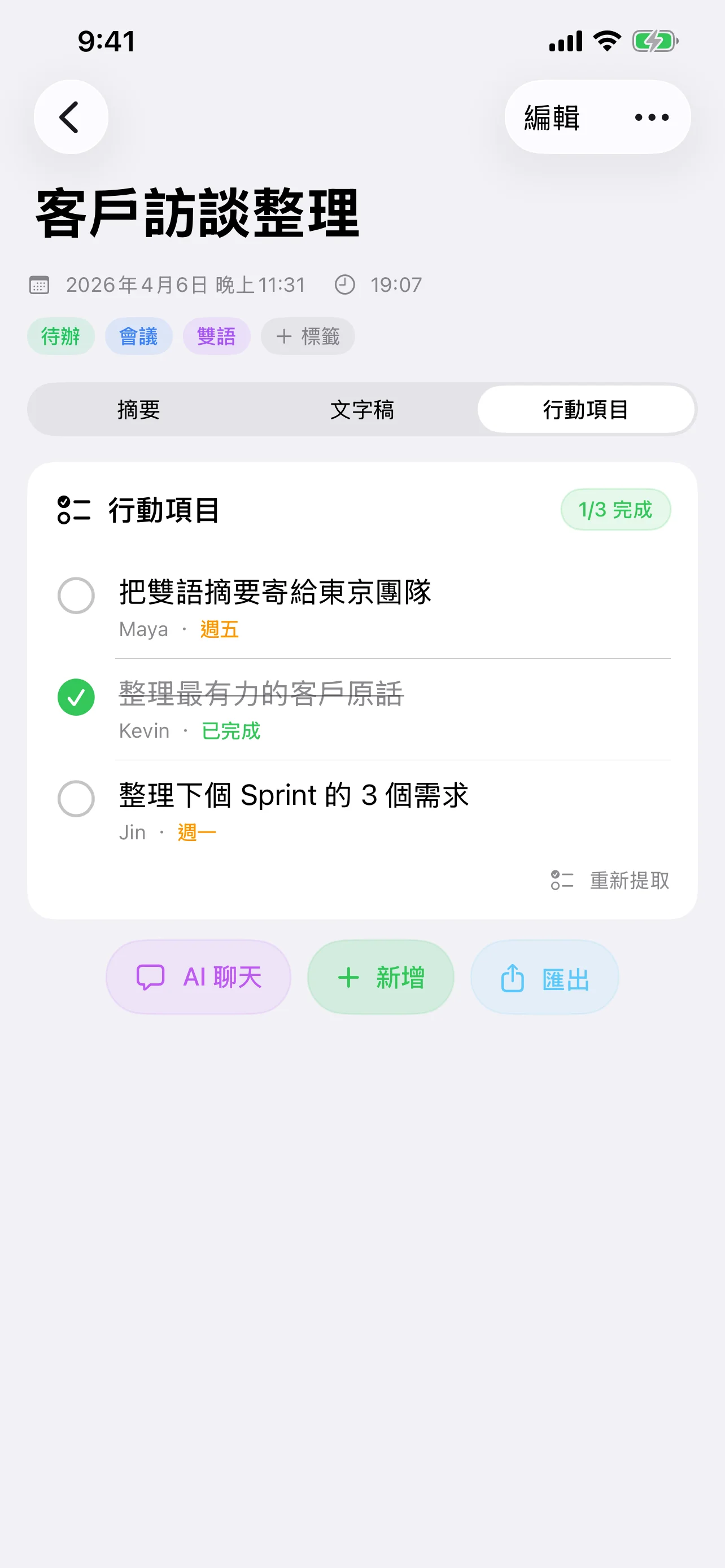The width and height of the screenshot is (725, 1568).
Task: Tap the re-extract icon beside 重新提取
Action: 562,881
